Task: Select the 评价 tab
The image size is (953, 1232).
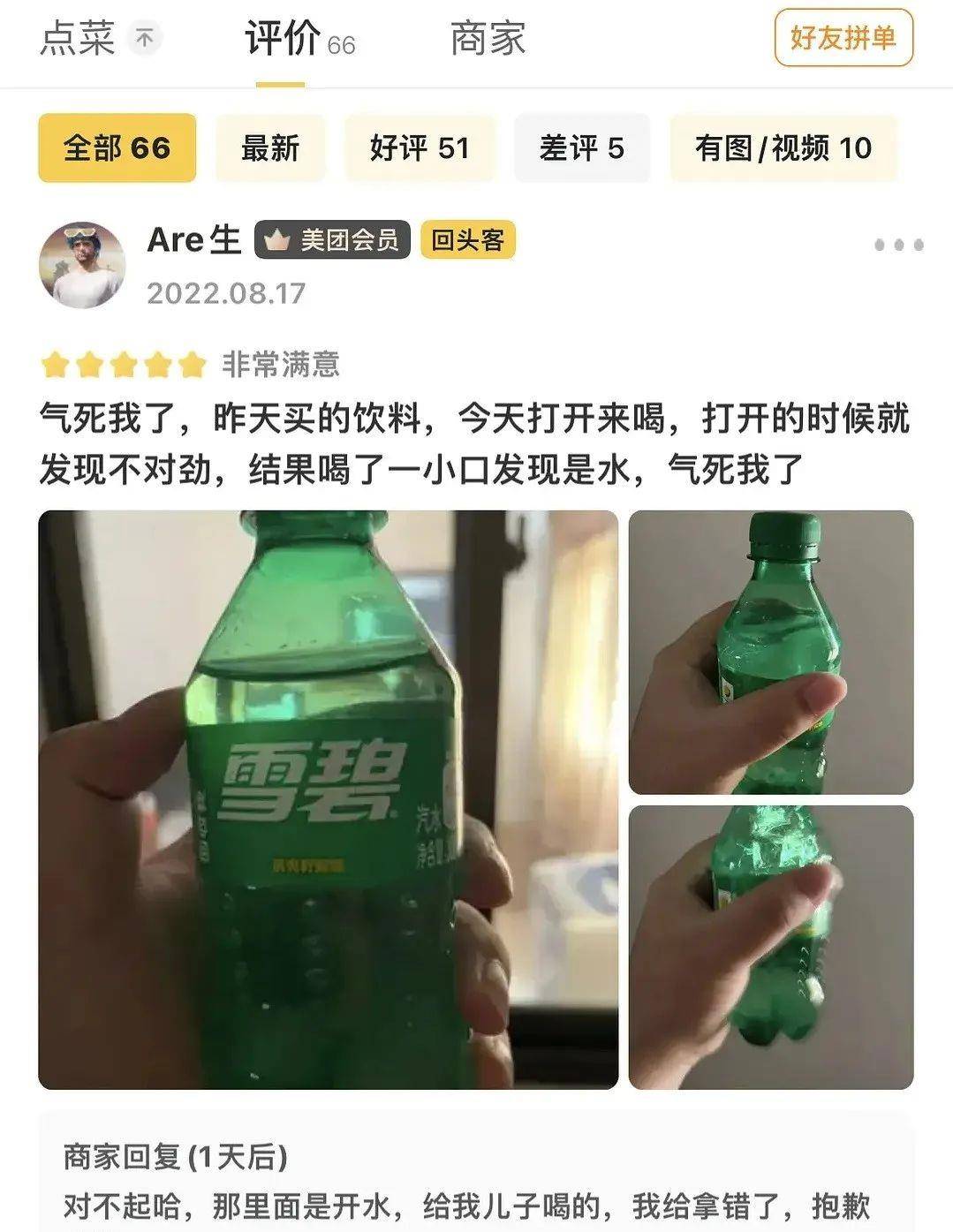Action: point(283,41)
